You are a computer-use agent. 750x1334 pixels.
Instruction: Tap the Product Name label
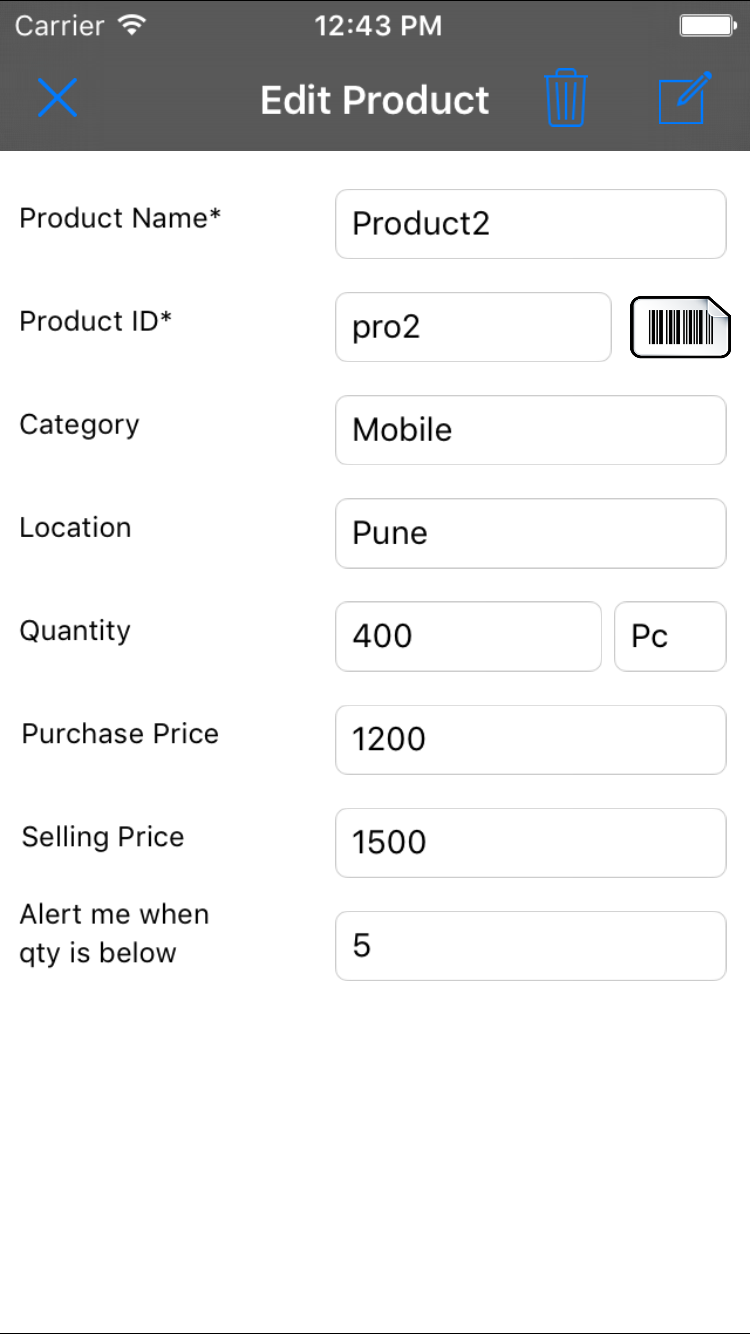coord(120,218)
